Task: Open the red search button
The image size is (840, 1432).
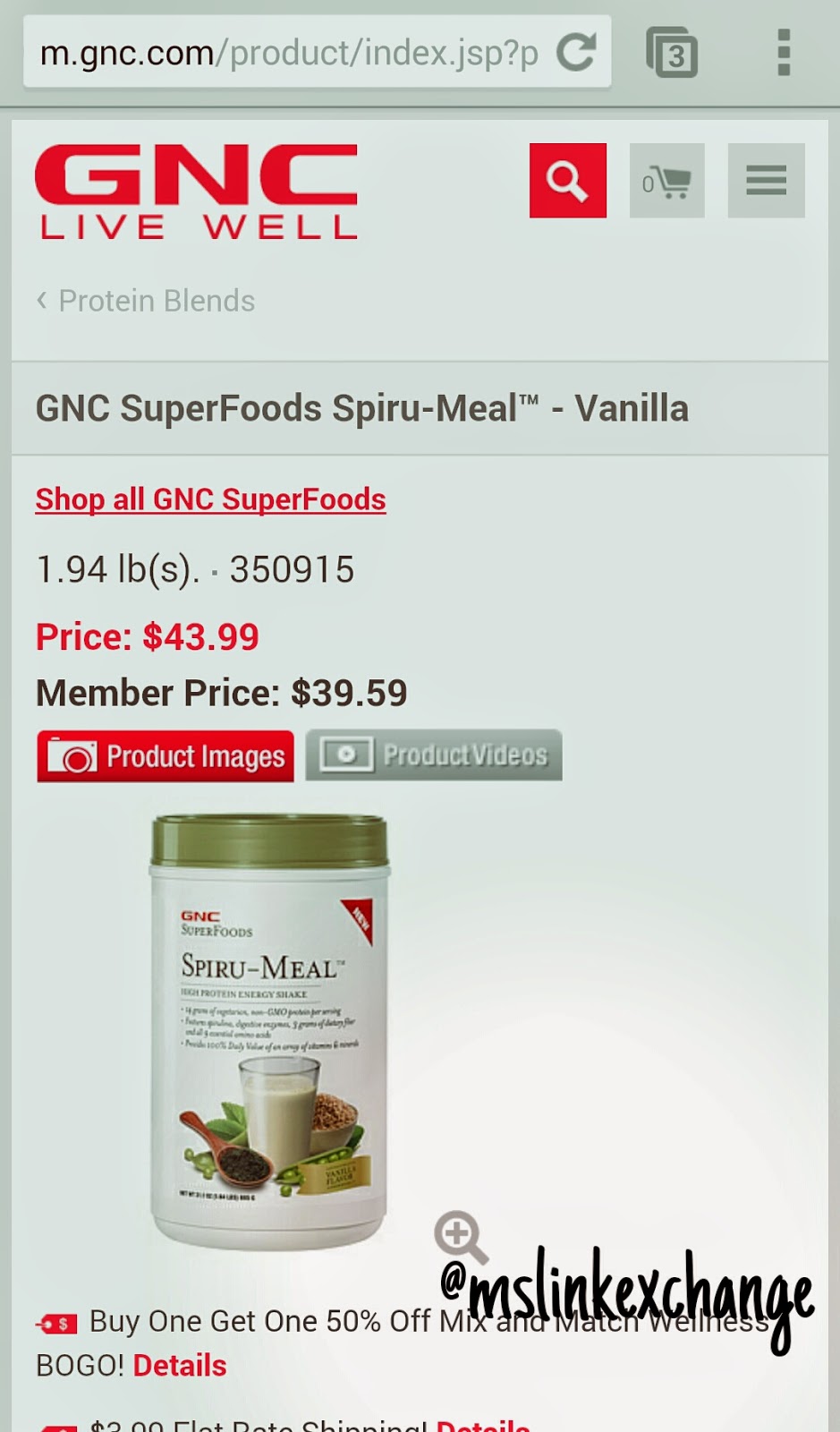Action: click(x=567, y=181)
